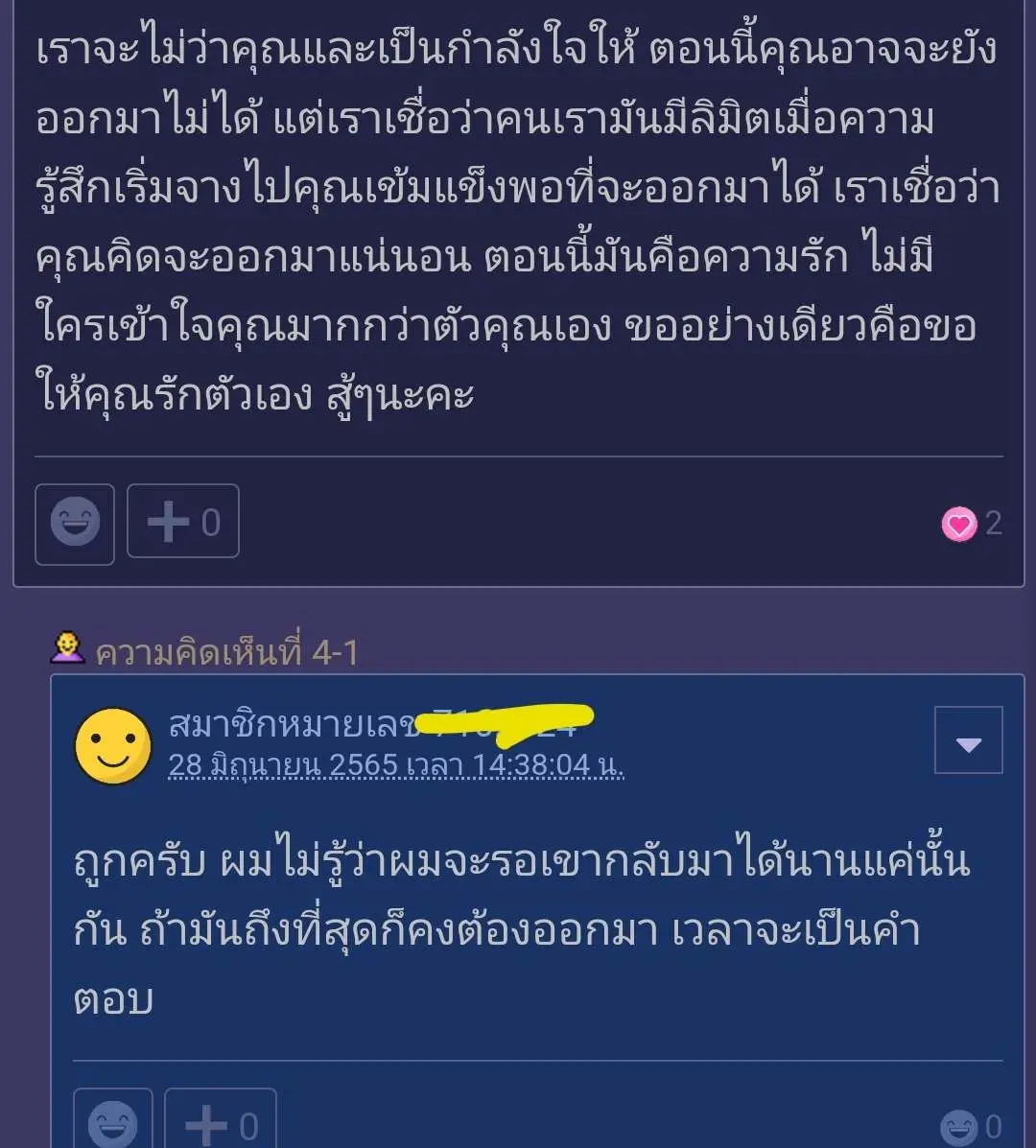The height and width of the screenshot is (1148, 1036).
Task: Tap the yellow smiley avatar of reply 4-1
Action: [113, 745]
